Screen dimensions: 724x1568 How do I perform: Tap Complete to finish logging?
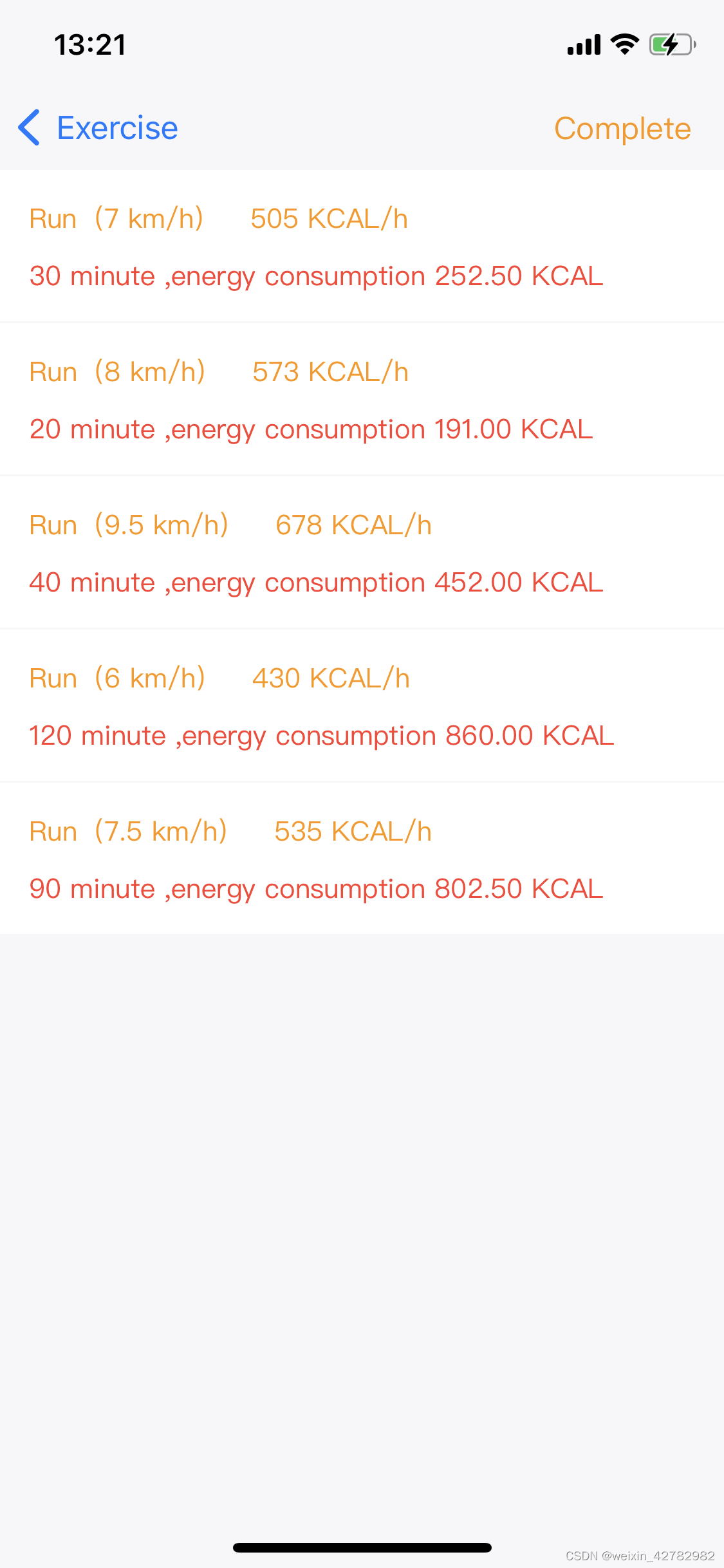[622, 127]
